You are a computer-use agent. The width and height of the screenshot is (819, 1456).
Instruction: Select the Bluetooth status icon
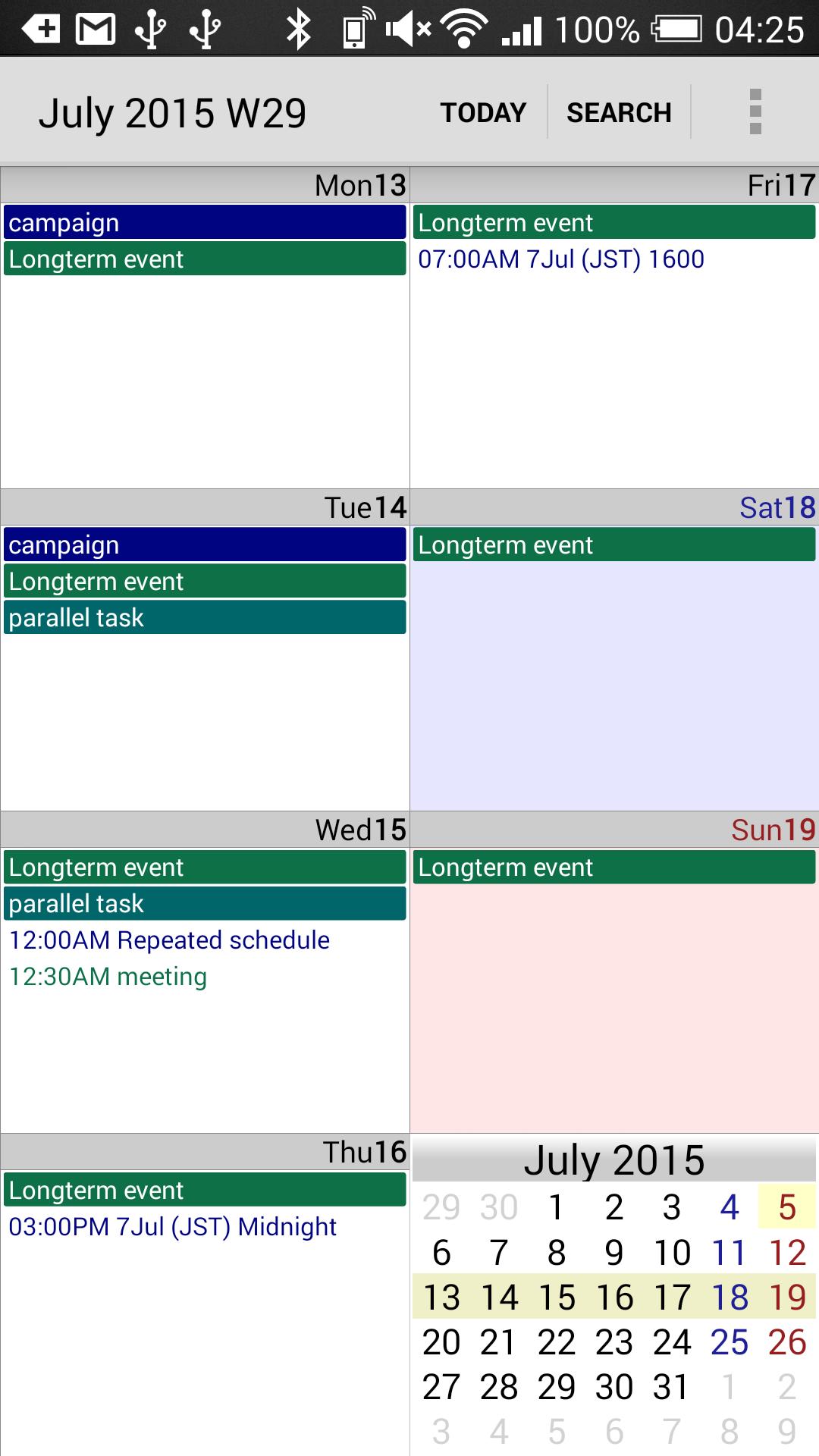300,29
